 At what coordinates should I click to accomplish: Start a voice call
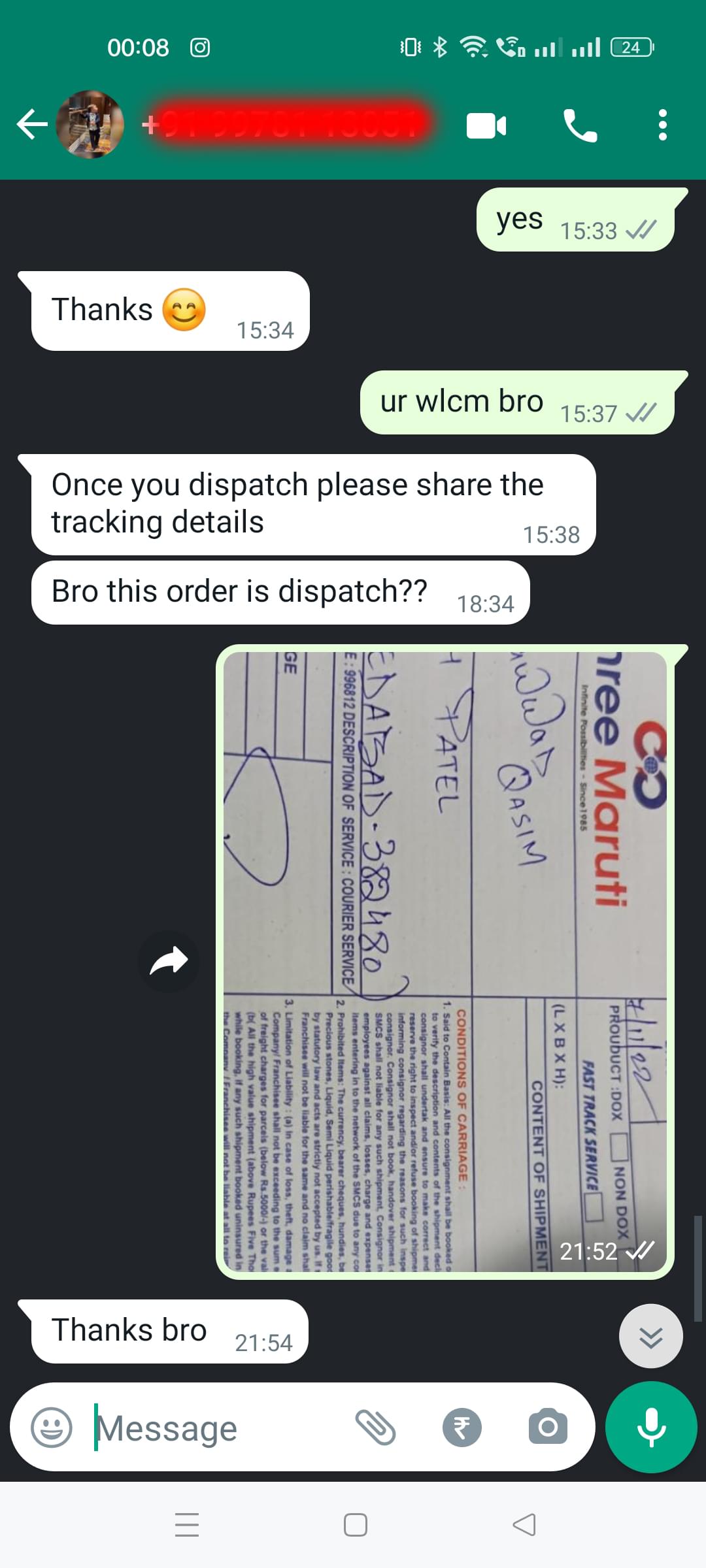coord(580,125)
